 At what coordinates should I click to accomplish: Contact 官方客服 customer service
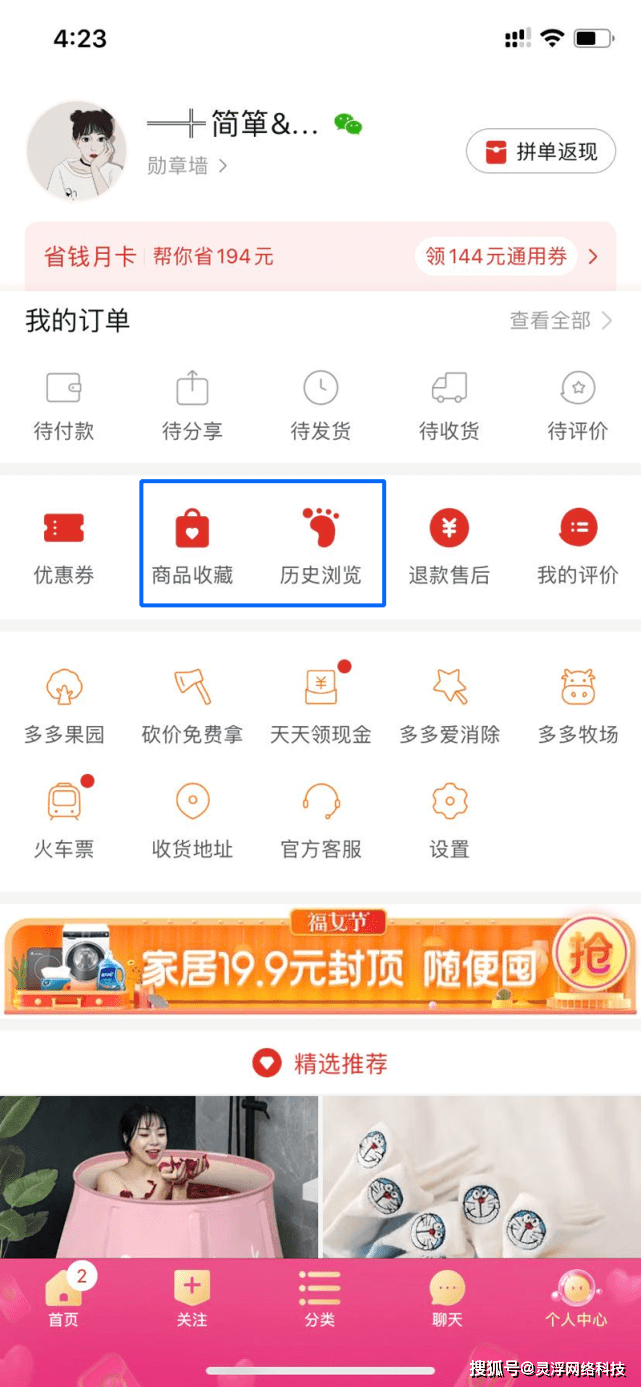pos(320,820)
